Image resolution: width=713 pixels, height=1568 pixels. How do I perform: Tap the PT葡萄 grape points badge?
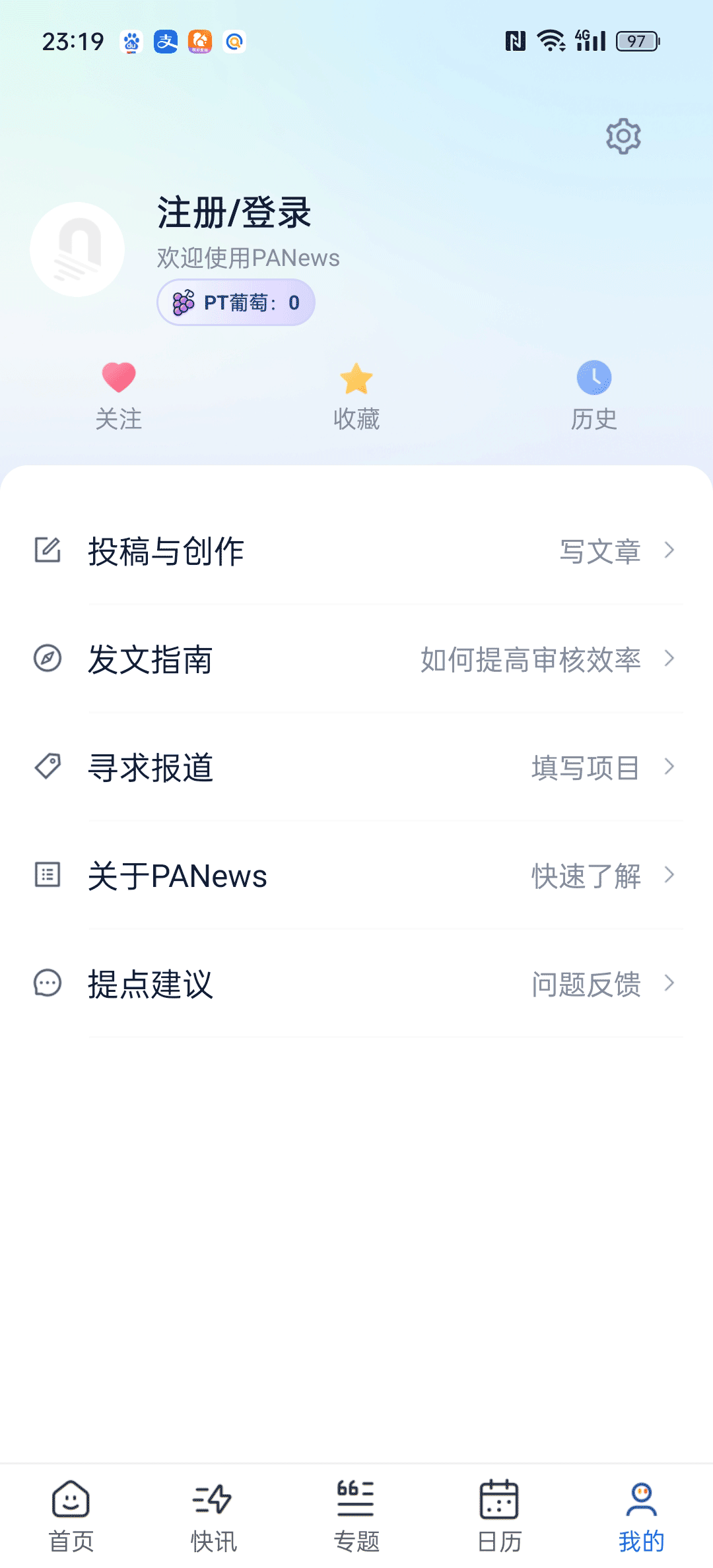(x=235, y=302)
